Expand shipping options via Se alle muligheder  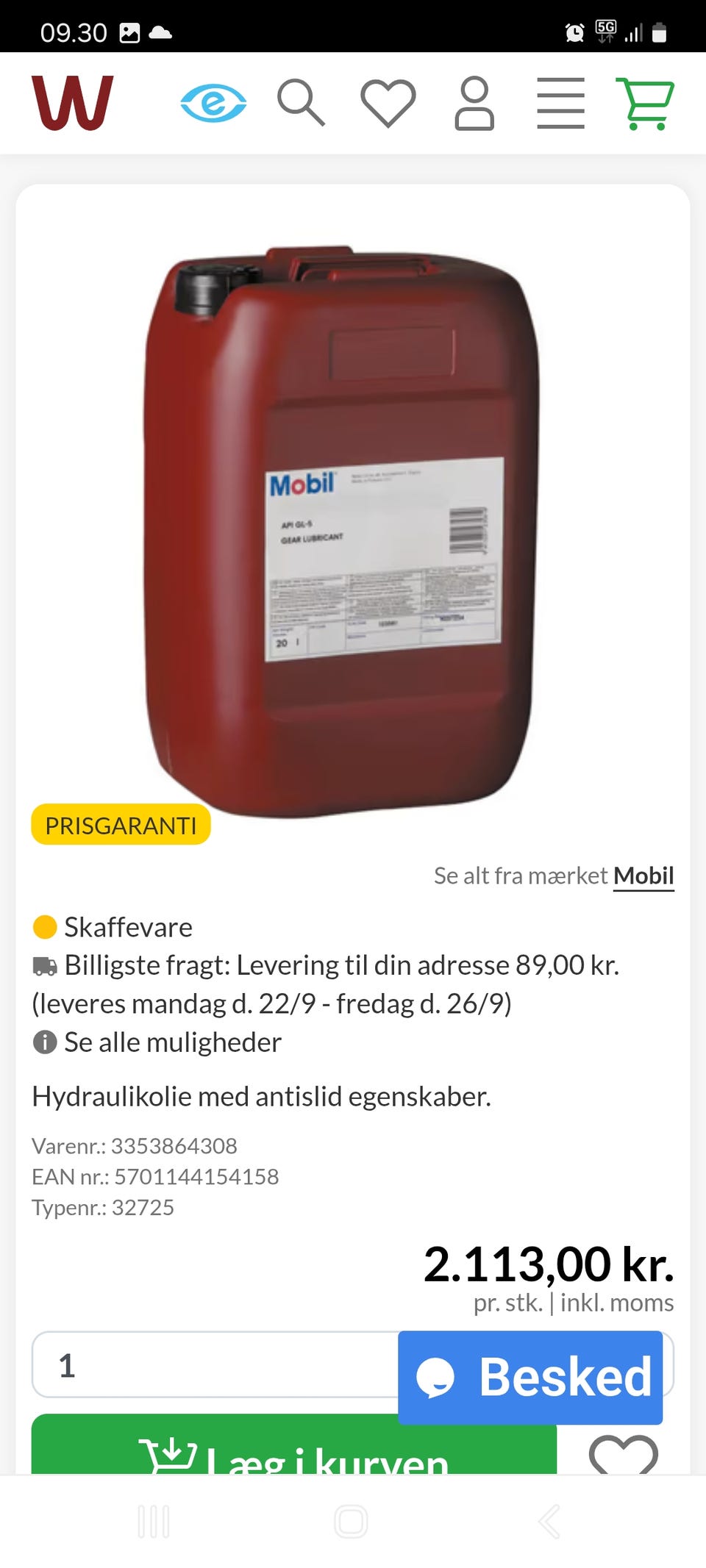point(172,1042)
